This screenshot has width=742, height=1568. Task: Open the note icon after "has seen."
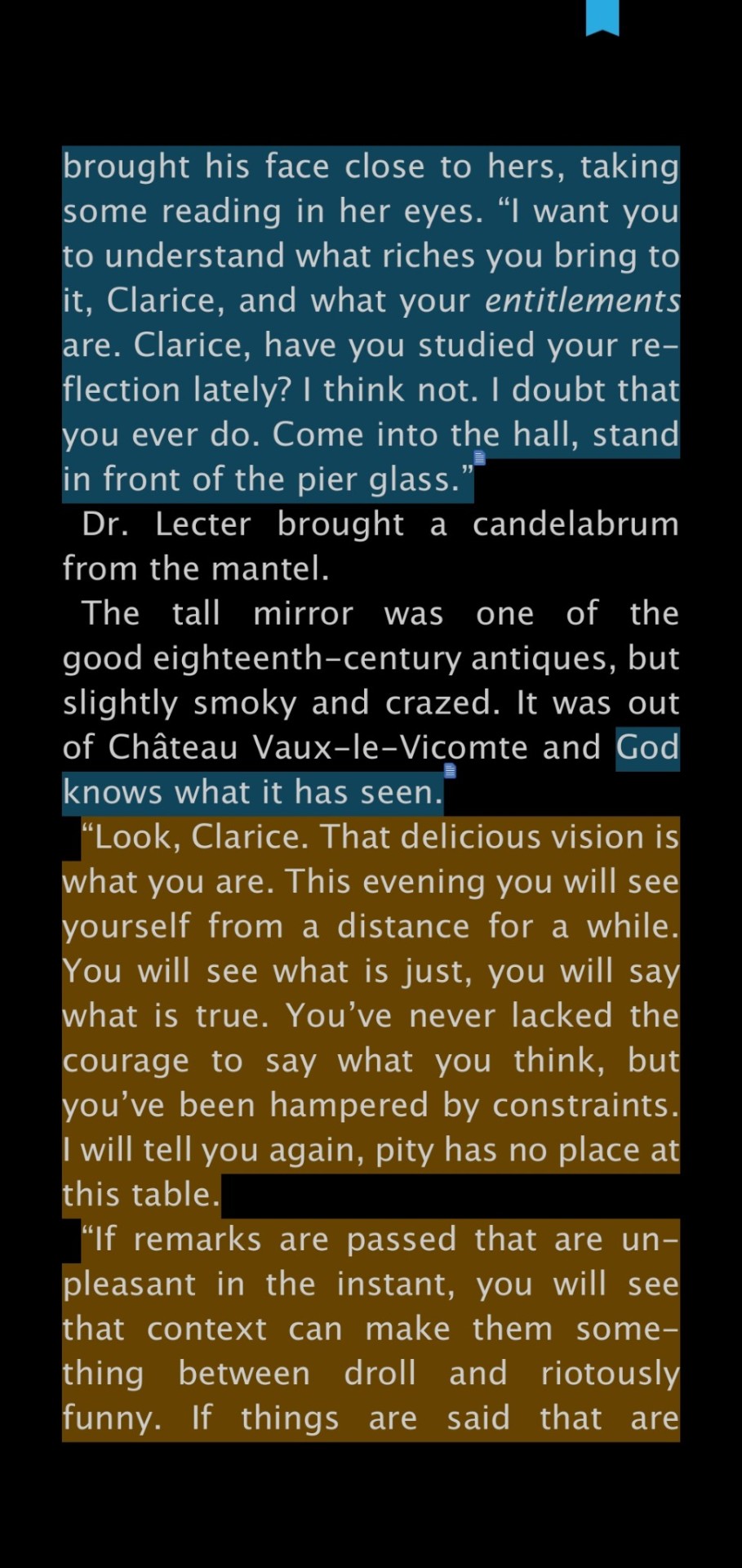click(x=450, y=770)
